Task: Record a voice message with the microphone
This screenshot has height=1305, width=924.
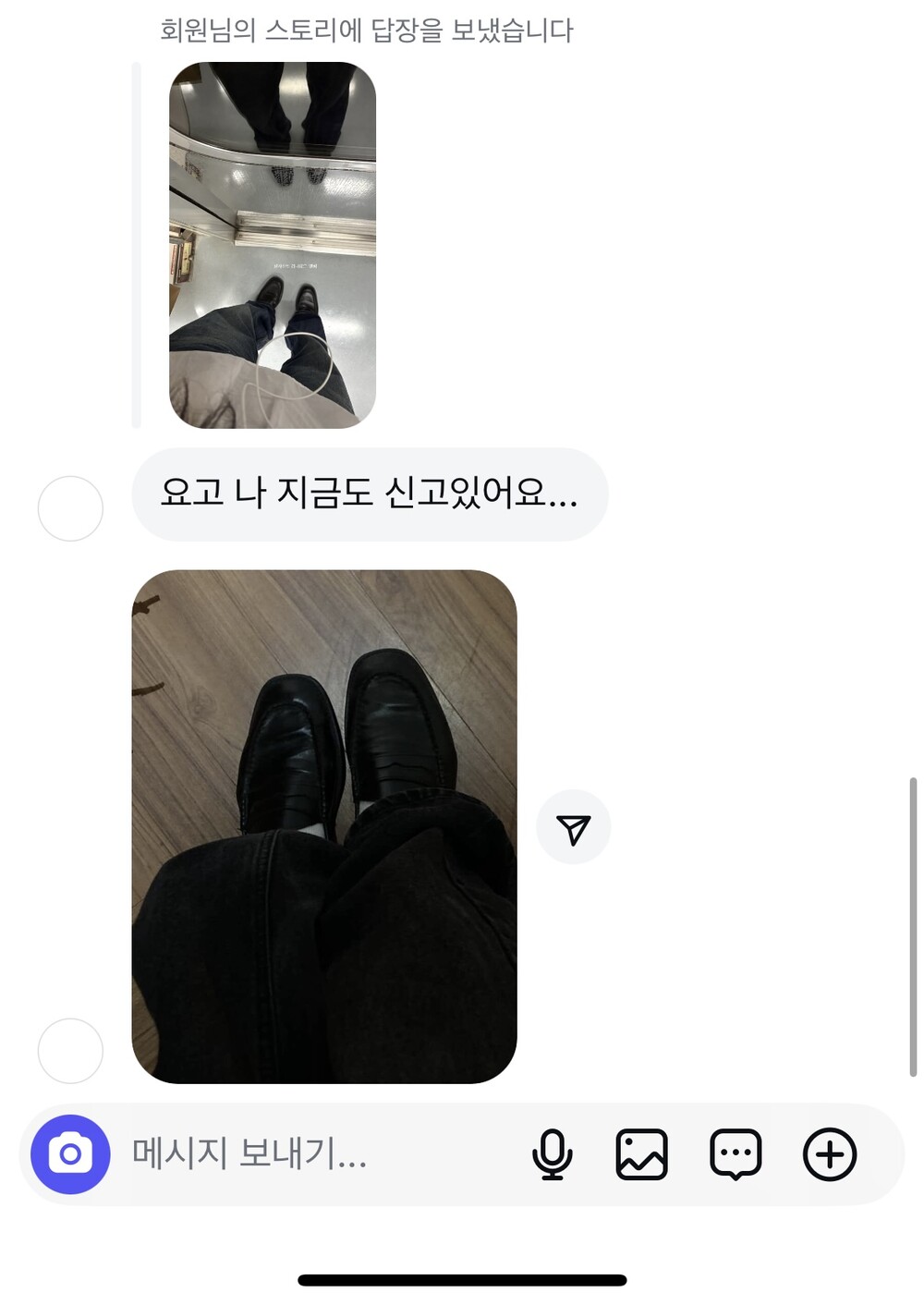Action: click(552, 1154)
